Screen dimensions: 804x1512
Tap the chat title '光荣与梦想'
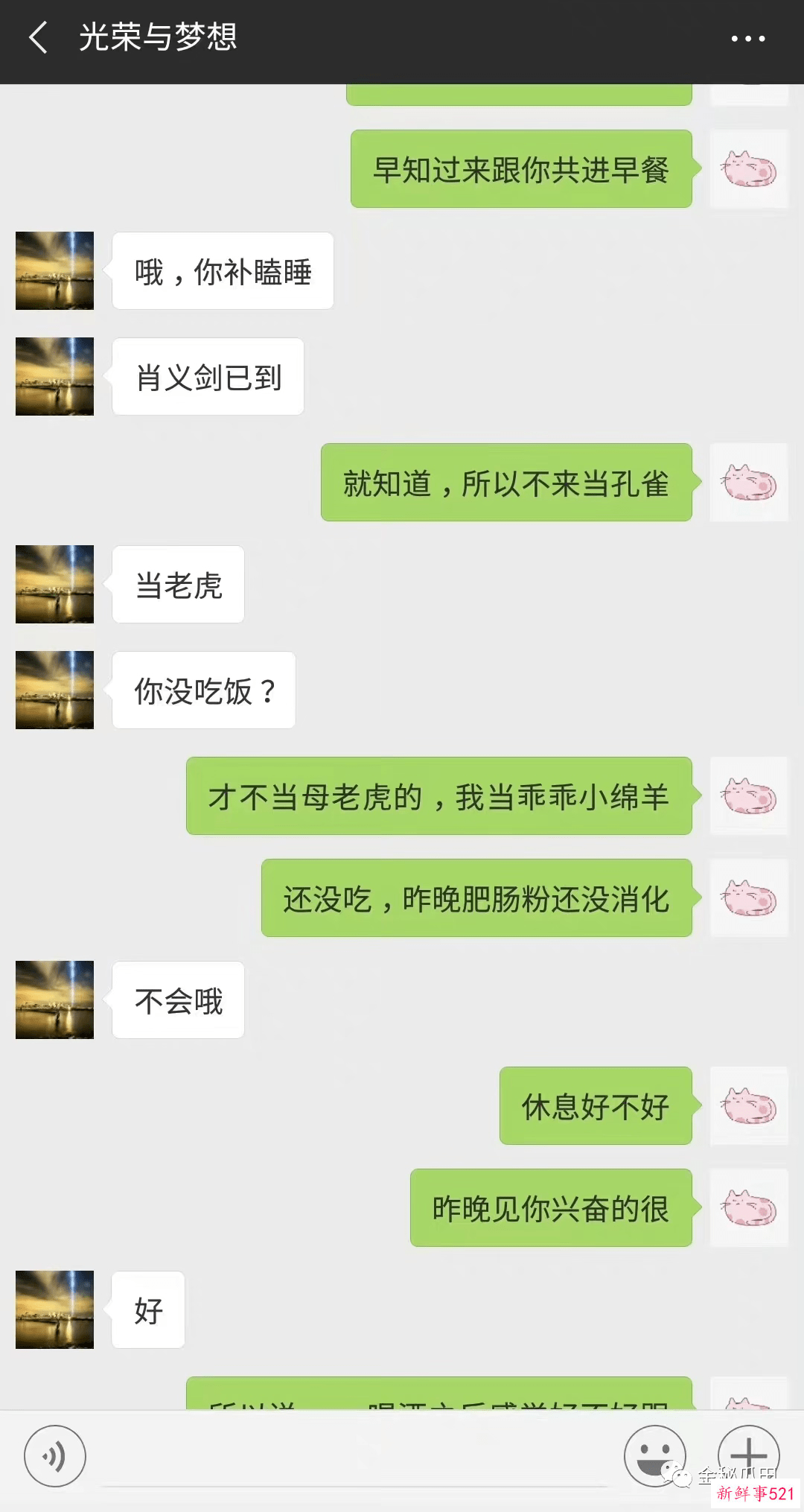click(x=159, y=39)
